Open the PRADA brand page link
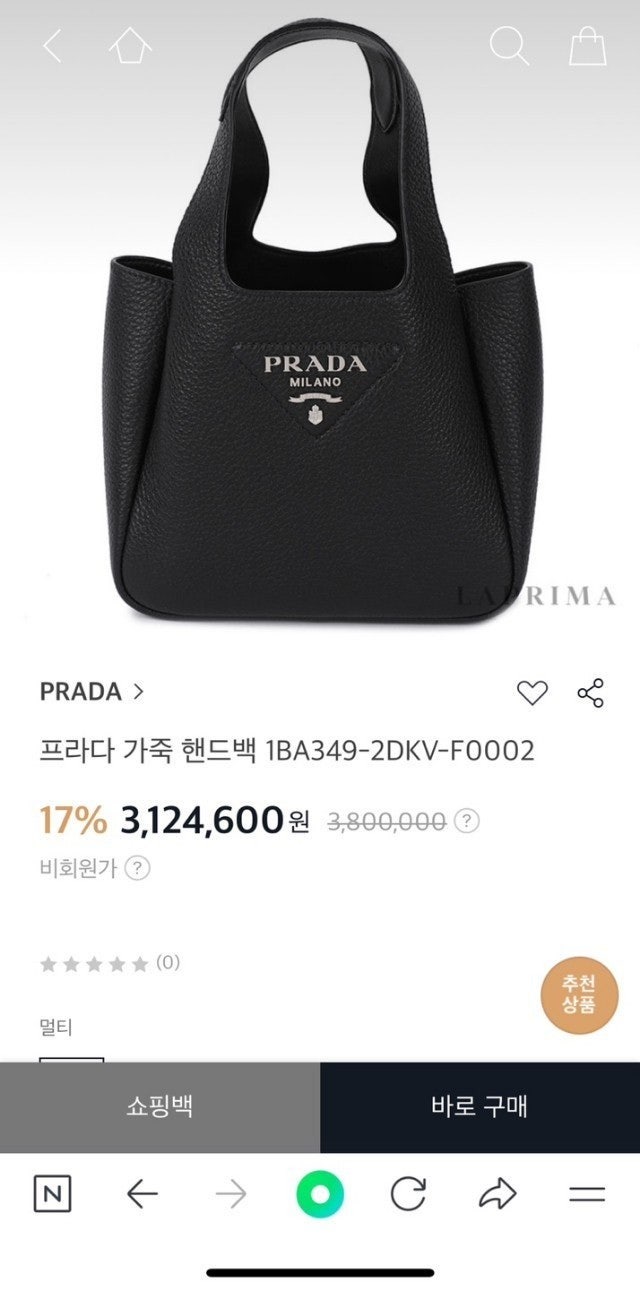The height and width of the screenshot is (1290, 640). [91, 691]
